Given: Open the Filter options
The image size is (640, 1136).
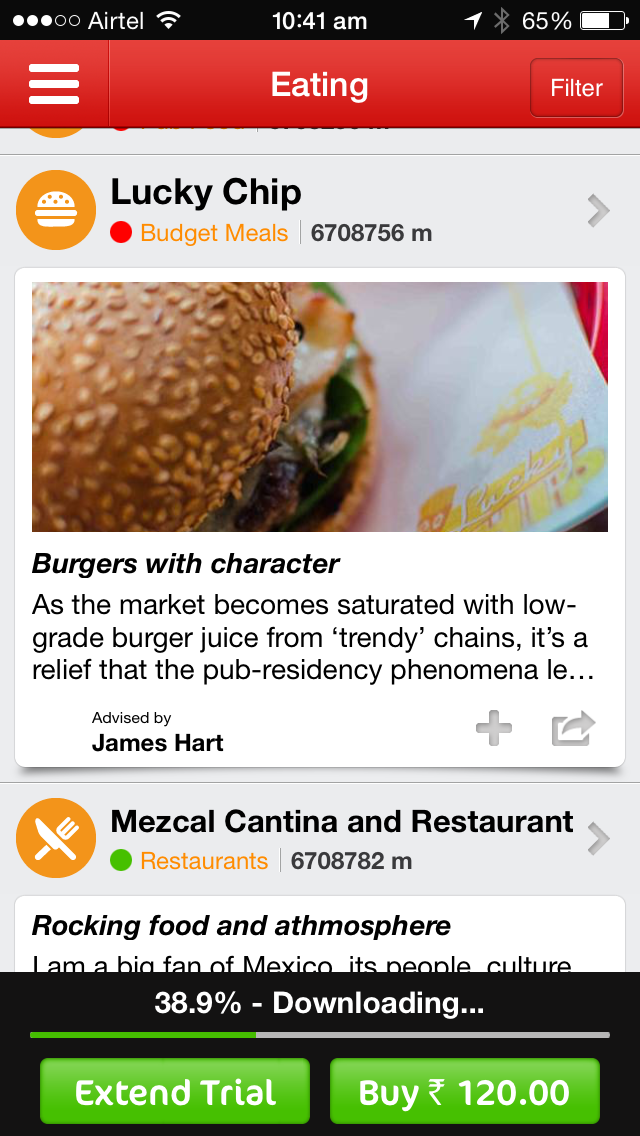Looking at the screenshot, I should [576, 88].
